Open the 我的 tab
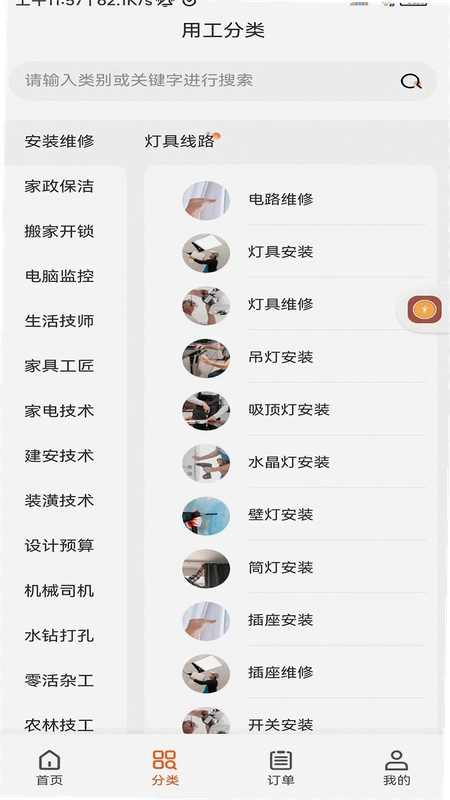450x800 pixels. 396,767
